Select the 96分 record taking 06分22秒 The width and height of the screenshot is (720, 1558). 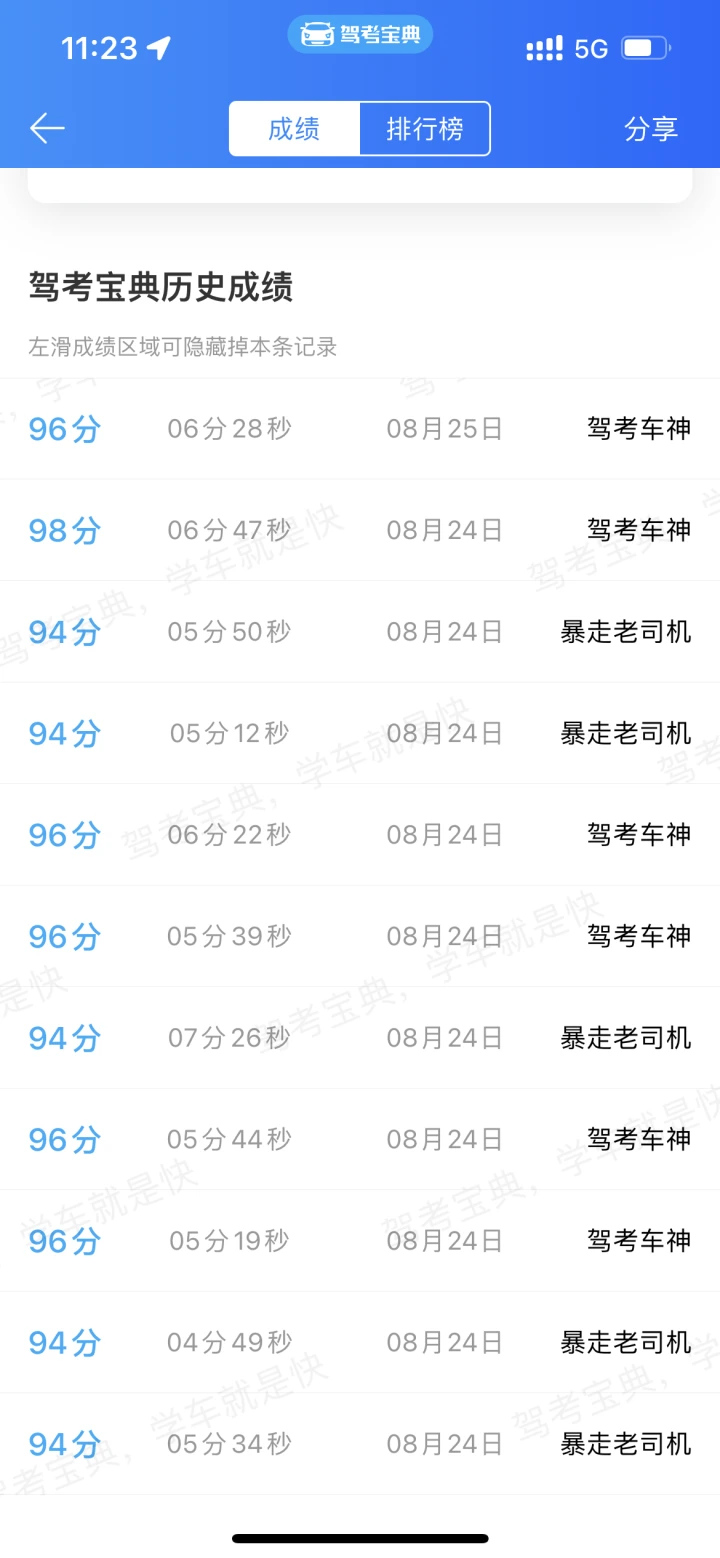360,835
